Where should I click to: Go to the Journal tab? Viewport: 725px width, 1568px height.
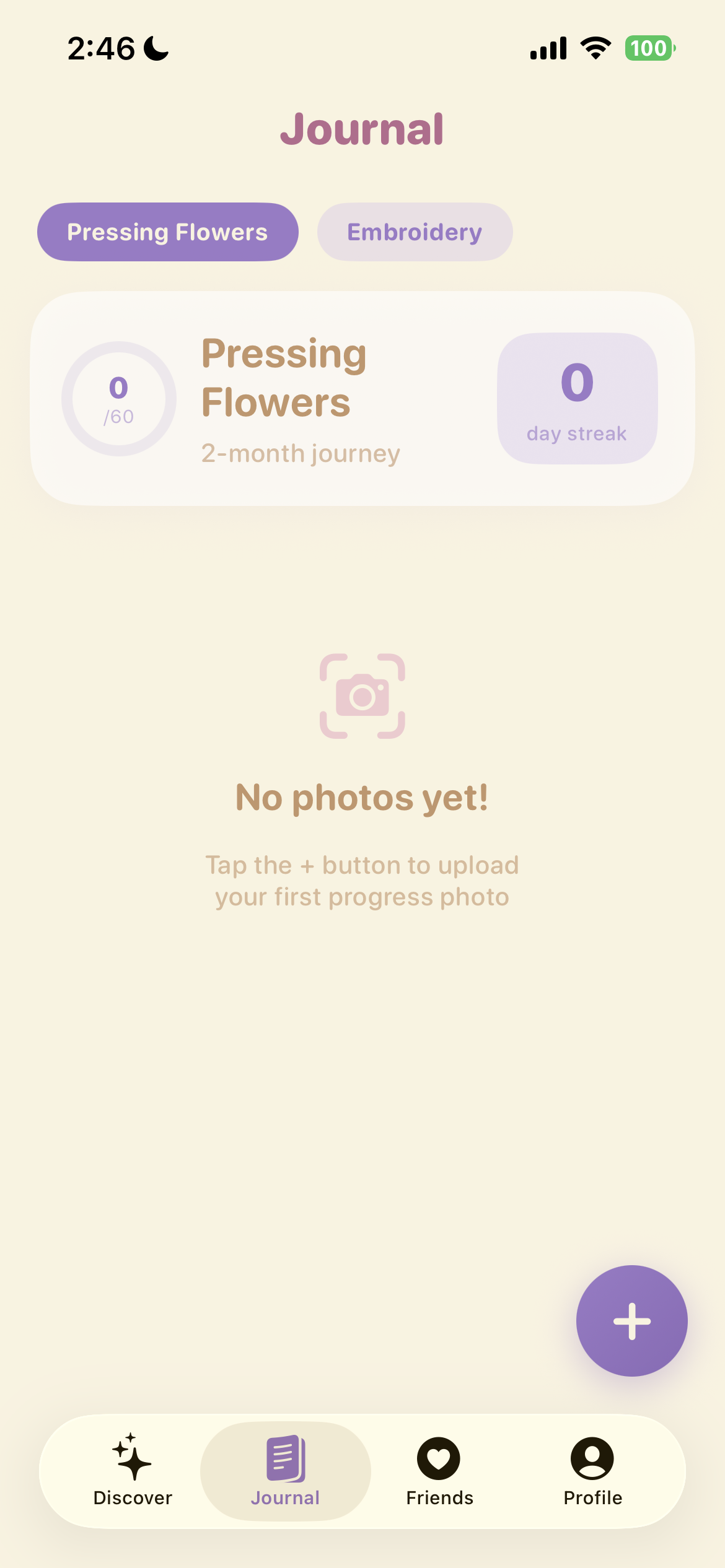point(286,1471)
